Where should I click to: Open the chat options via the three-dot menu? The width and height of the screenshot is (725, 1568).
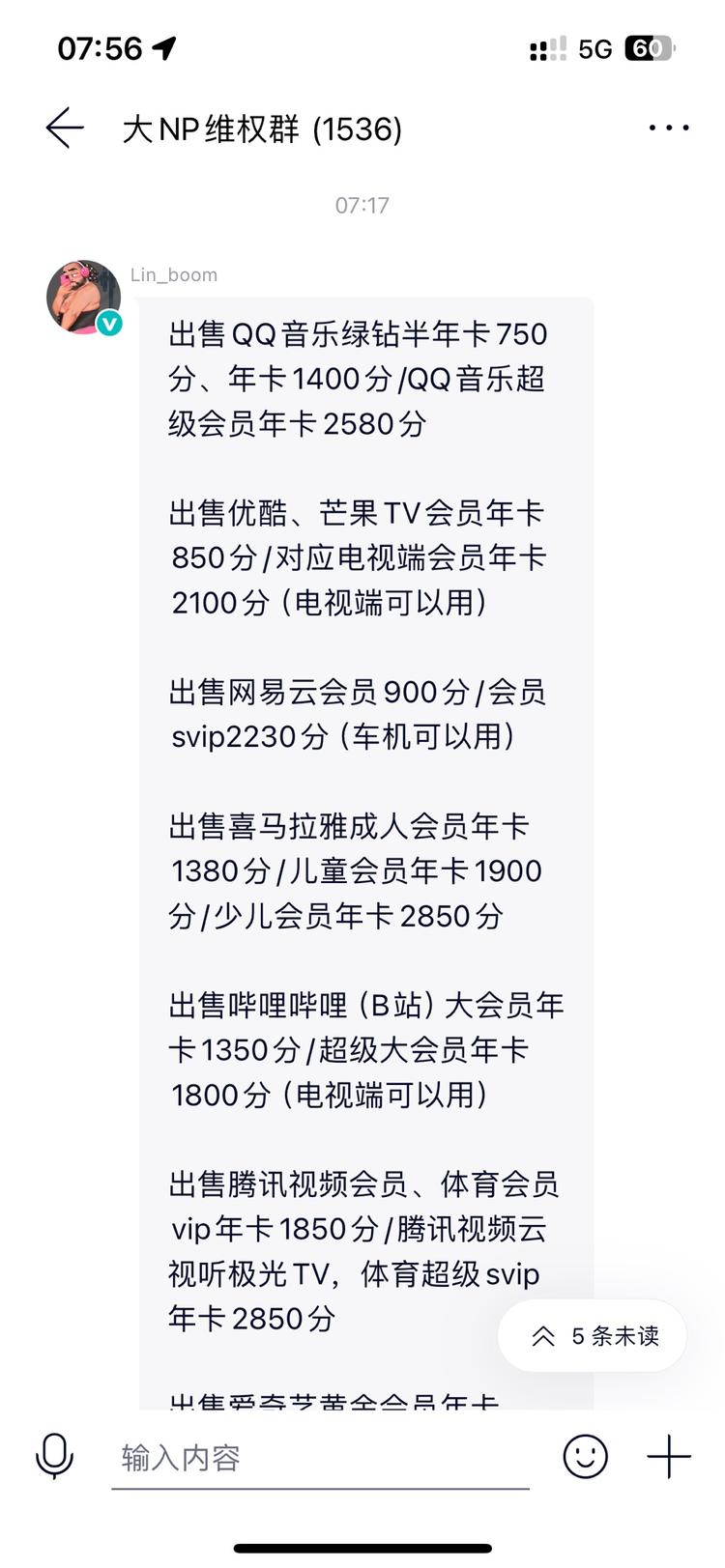tap(669, 127)
